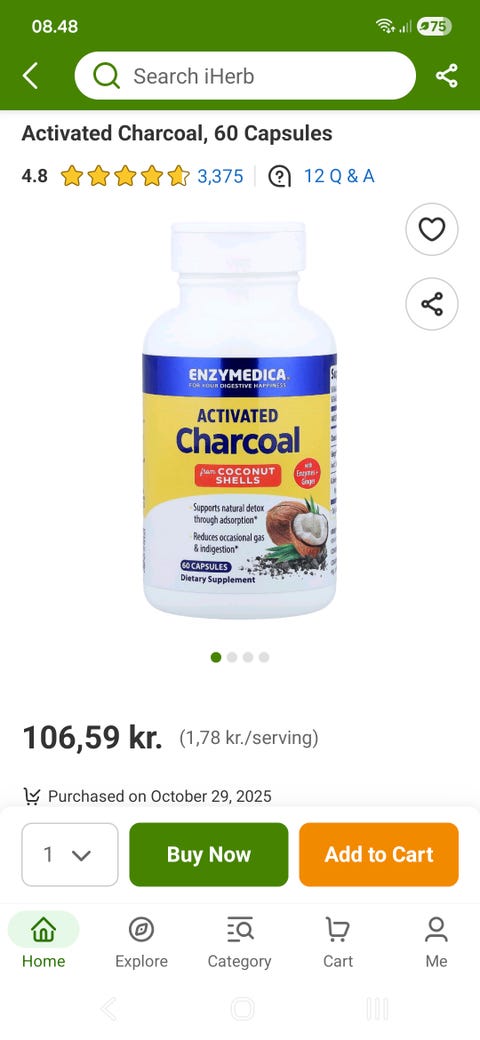Screen dimensions: 480x1040
Task: Add to Cart
Action: [379, 854]
